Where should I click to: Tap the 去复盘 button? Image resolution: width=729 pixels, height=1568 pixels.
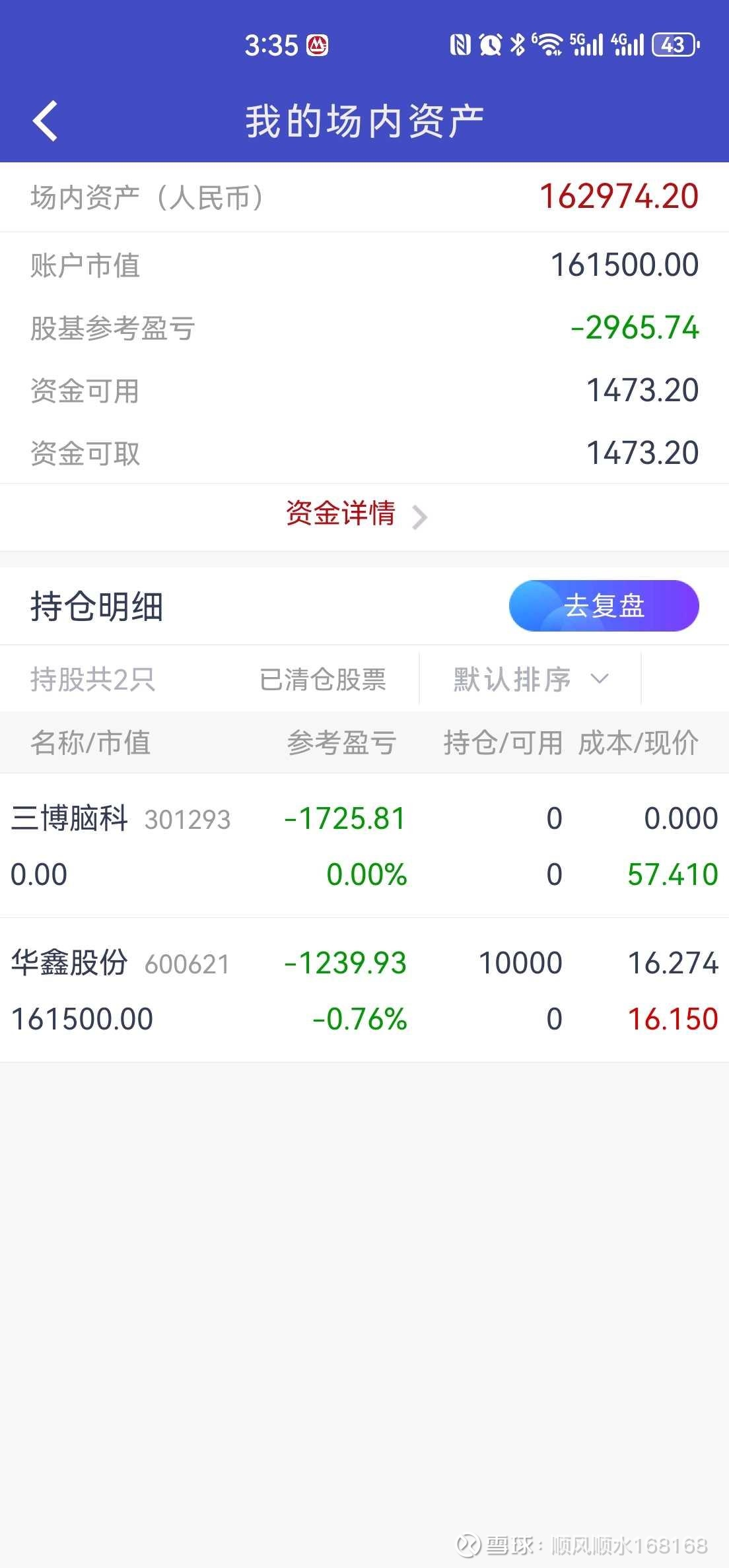604,606
